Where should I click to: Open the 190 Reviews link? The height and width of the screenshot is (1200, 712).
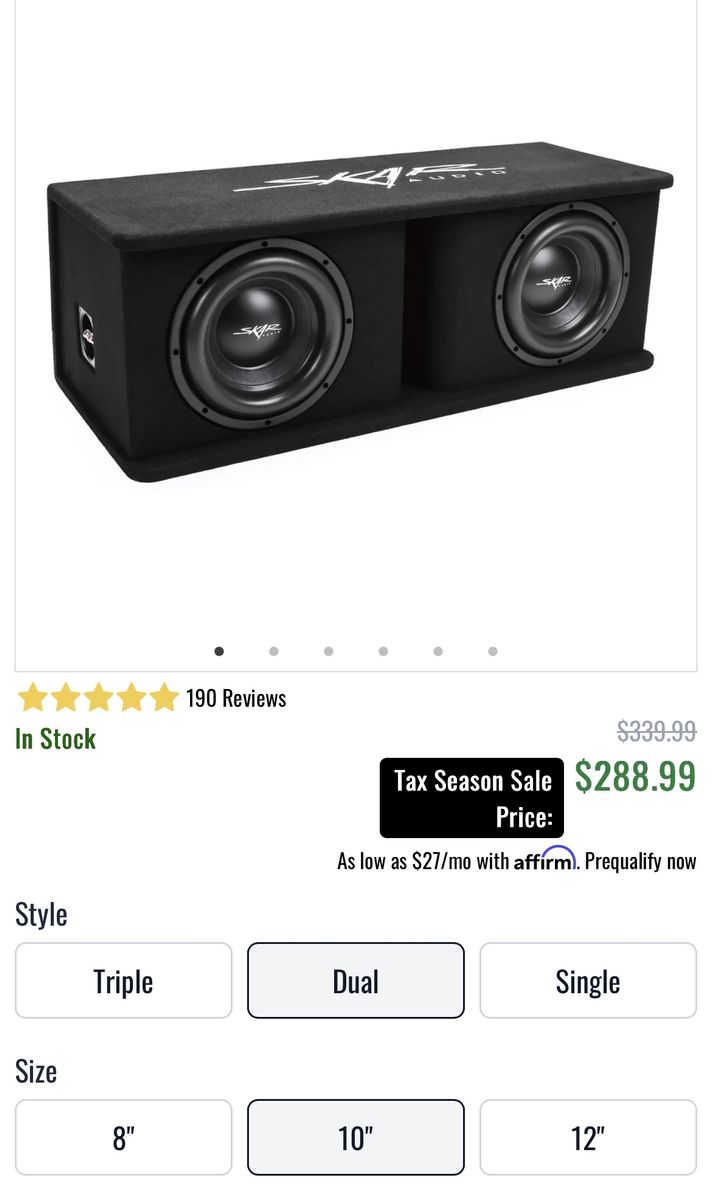(236, 698)
